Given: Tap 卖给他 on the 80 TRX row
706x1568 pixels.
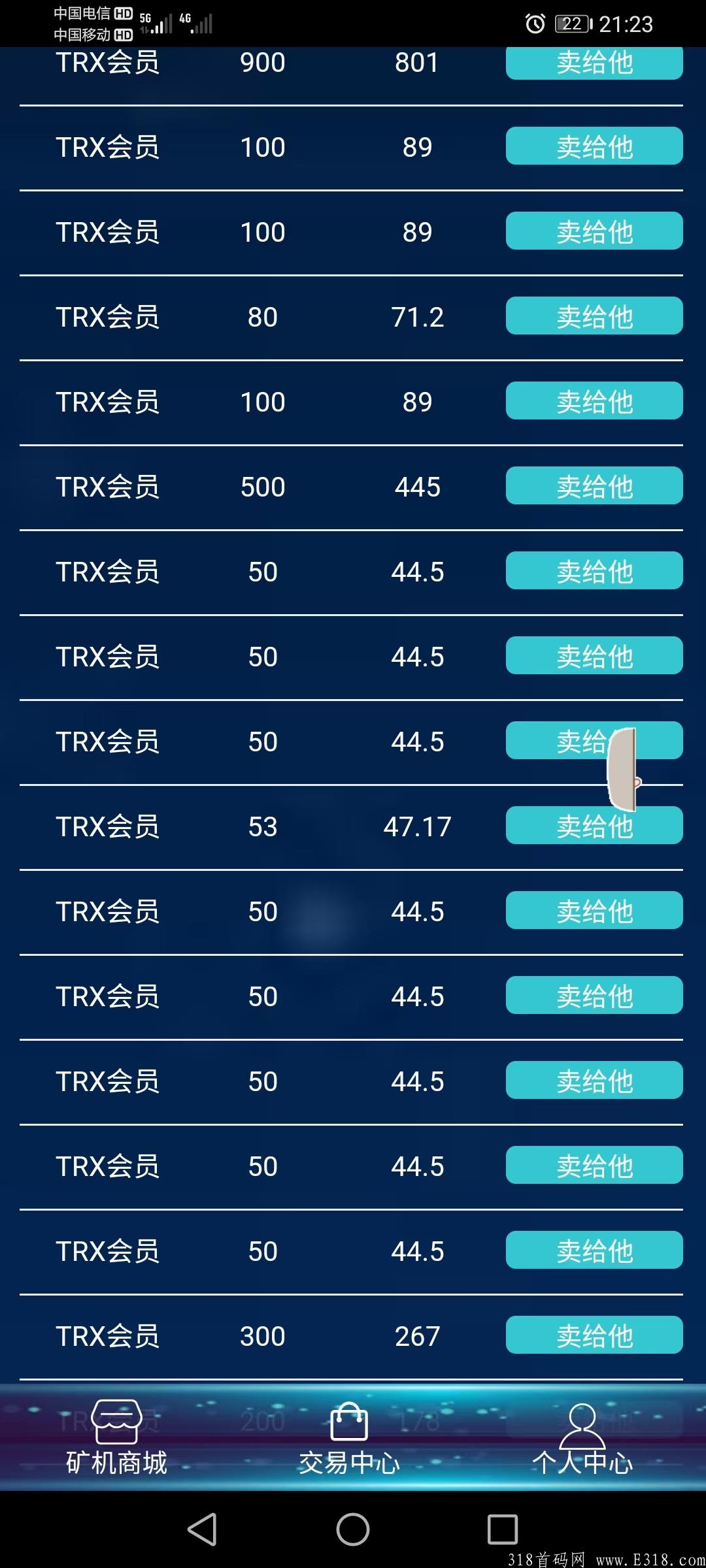Looking at the screenshot, I should [593, 316].
